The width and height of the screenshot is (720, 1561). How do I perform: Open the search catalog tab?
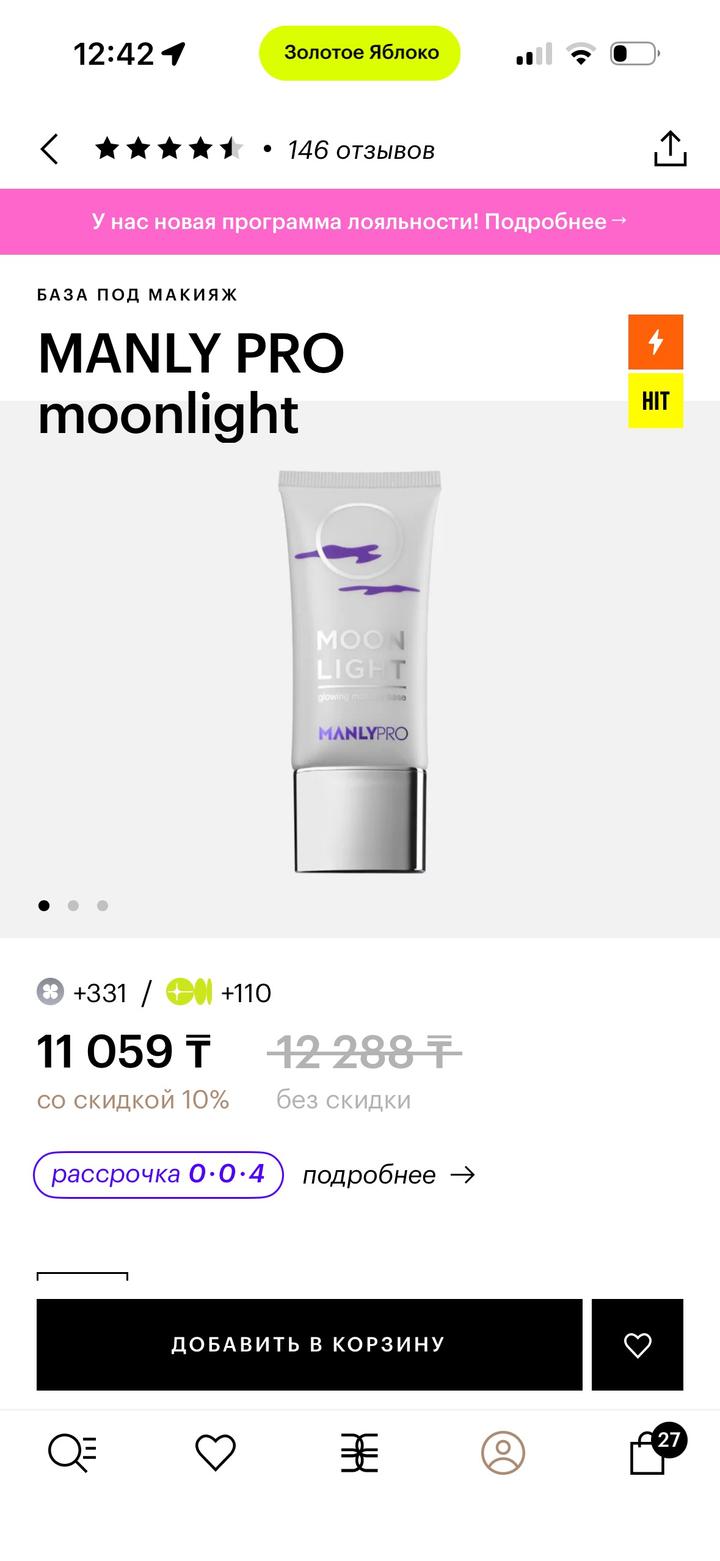pyautogui.click(x=72, y=1452)
